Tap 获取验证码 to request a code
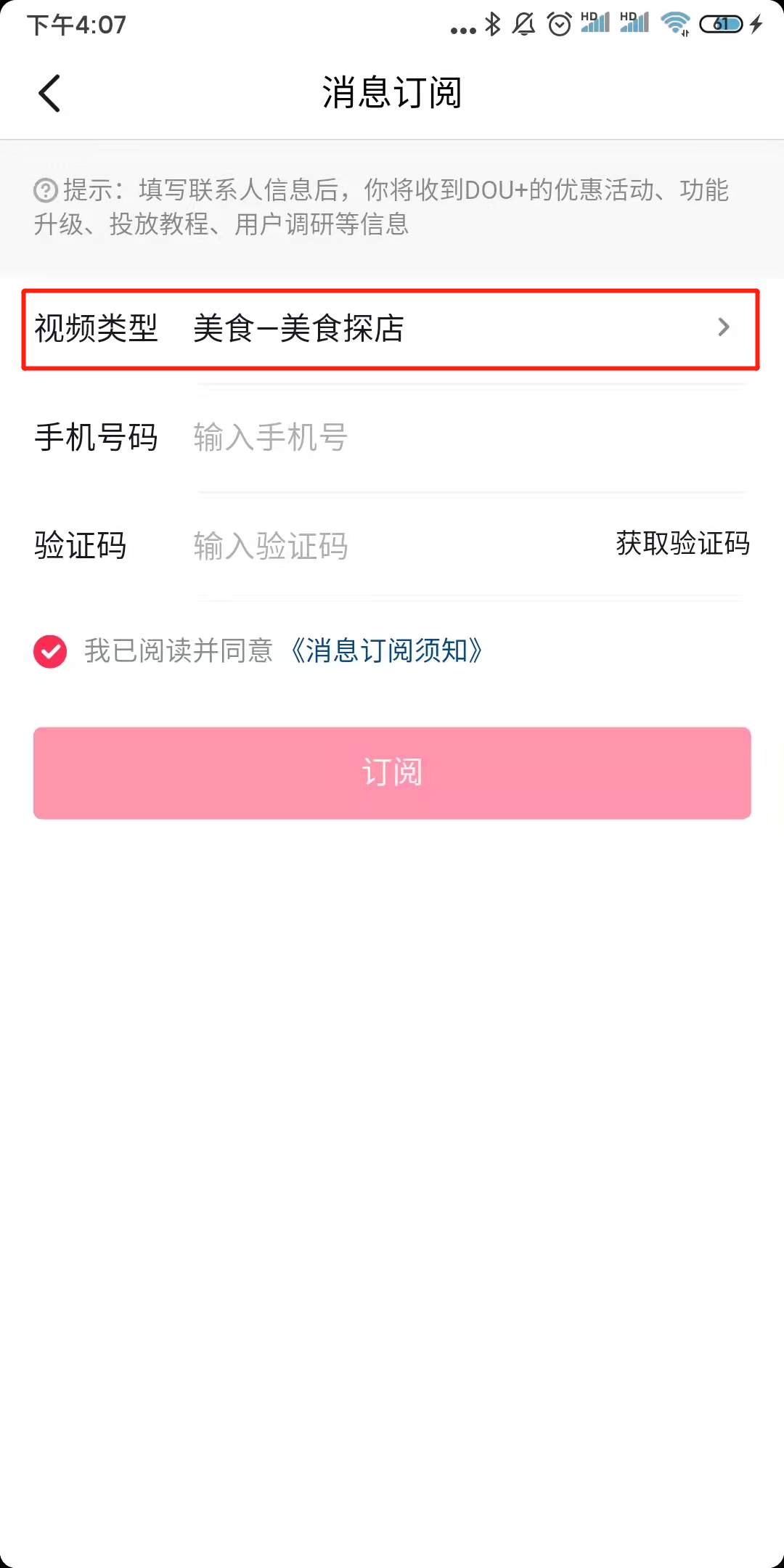 (682, 544)
